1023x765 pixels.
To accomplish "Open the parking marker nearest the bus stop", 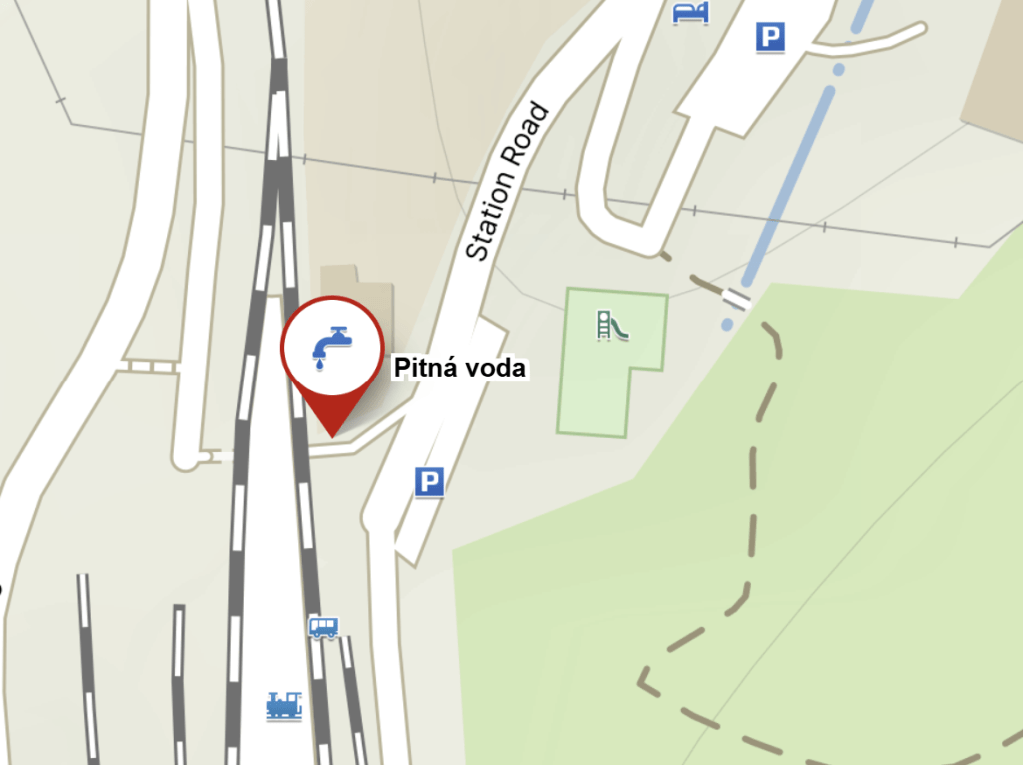I will (x=429, y=483).
